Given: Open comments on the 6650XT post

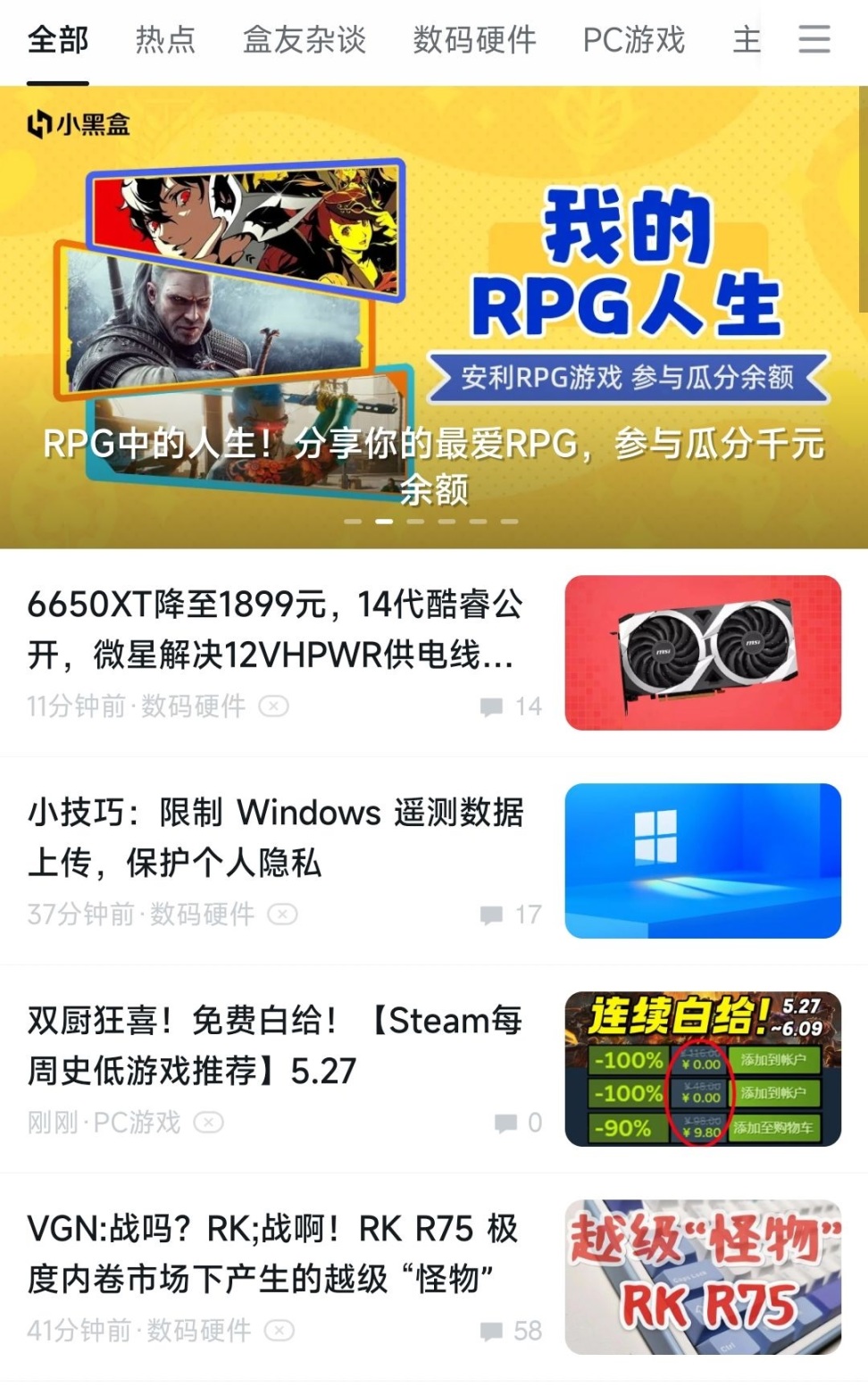Looking at the screenshot, I should click(505, 706).
